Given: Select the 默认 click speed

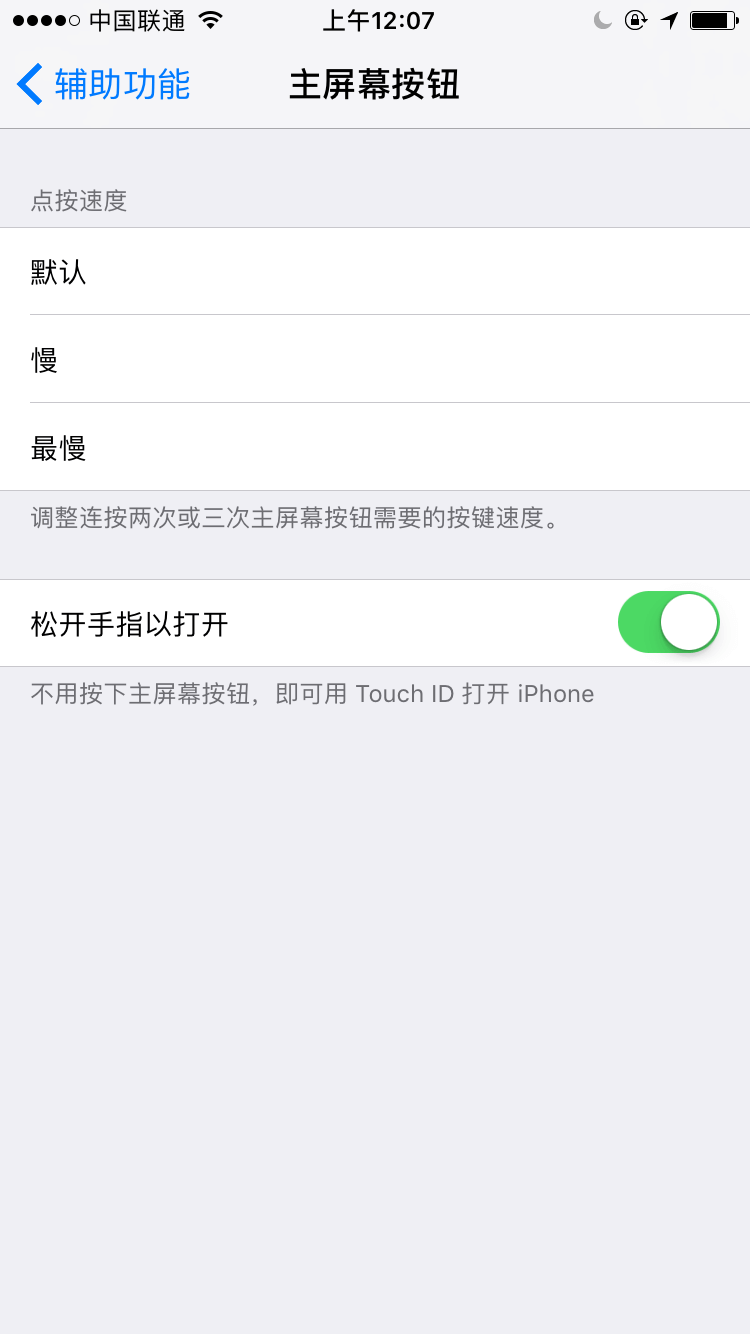Looking at the screenshot, I should (375, 271).
